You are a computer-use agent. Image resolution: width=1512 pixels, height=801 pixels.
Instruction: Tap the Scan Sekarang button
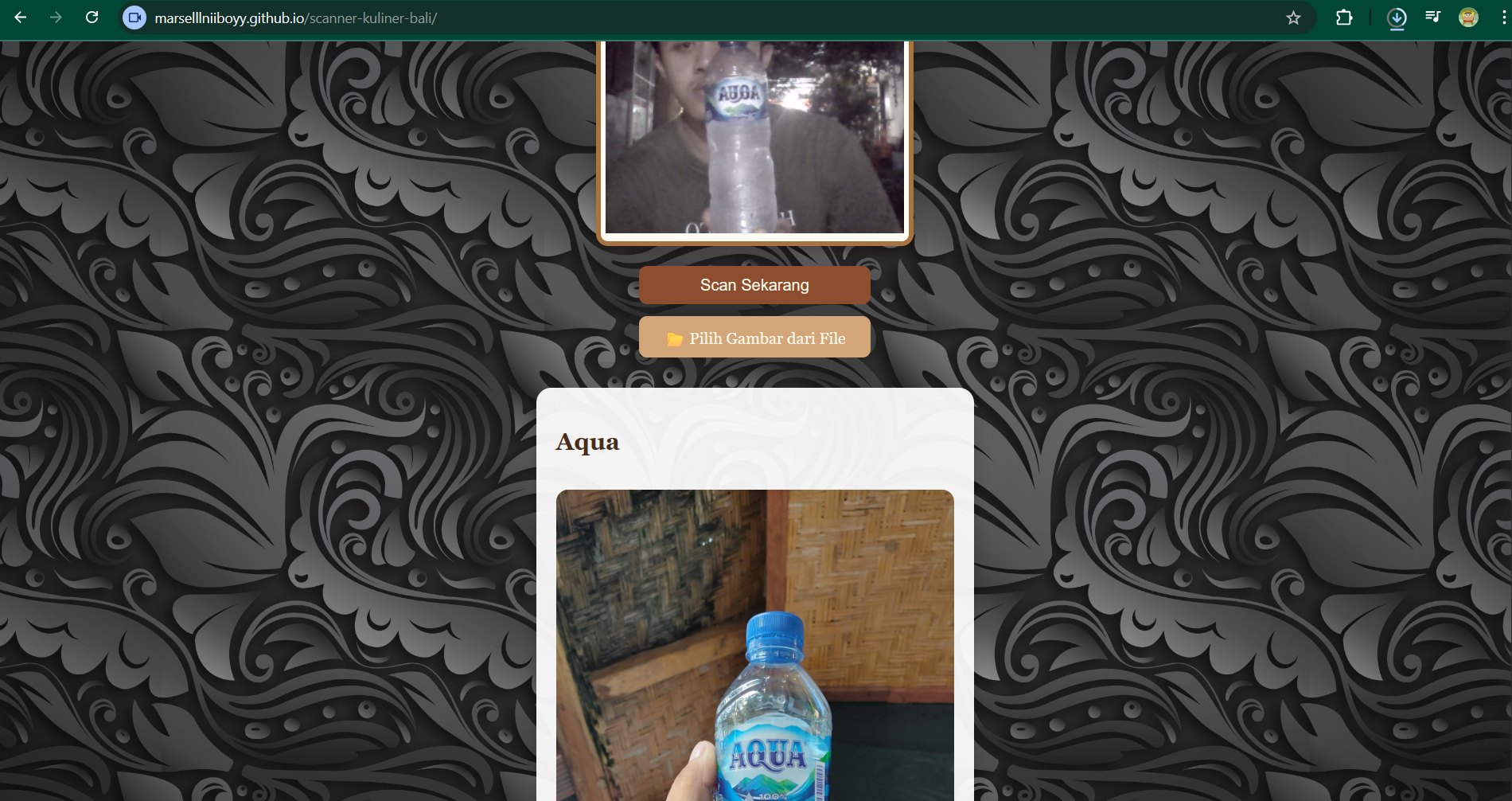click(x=754, y=285)
